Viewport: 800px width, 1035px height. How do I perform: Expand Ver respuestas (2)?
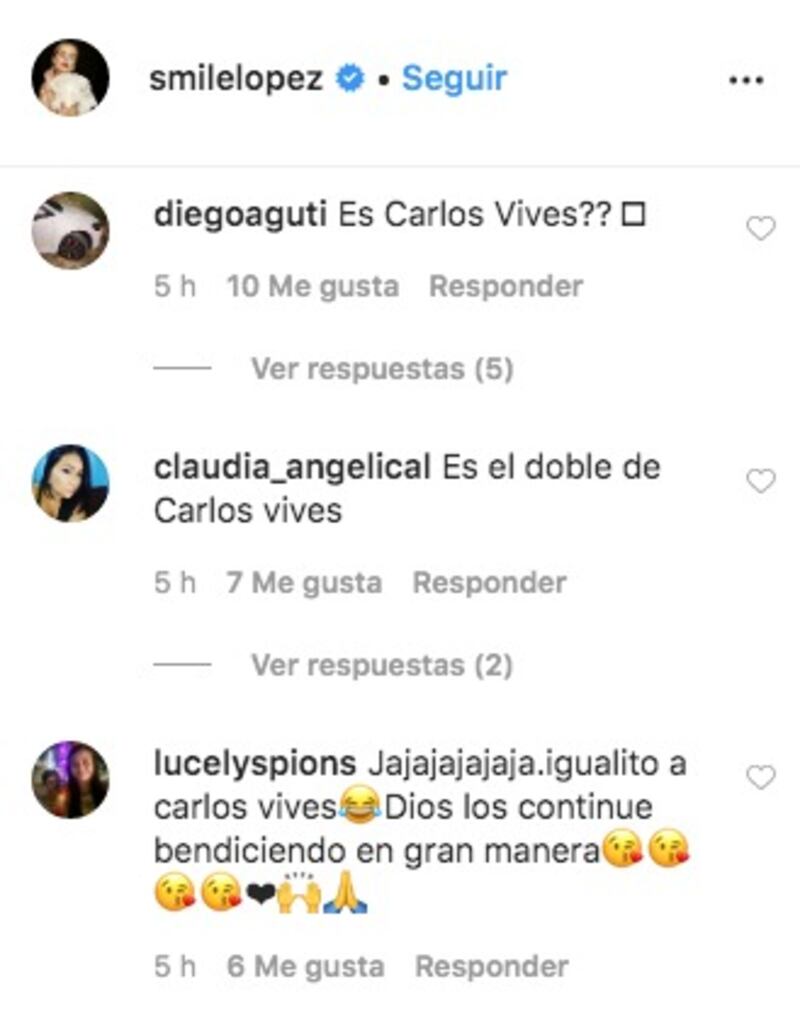(381, 665)
